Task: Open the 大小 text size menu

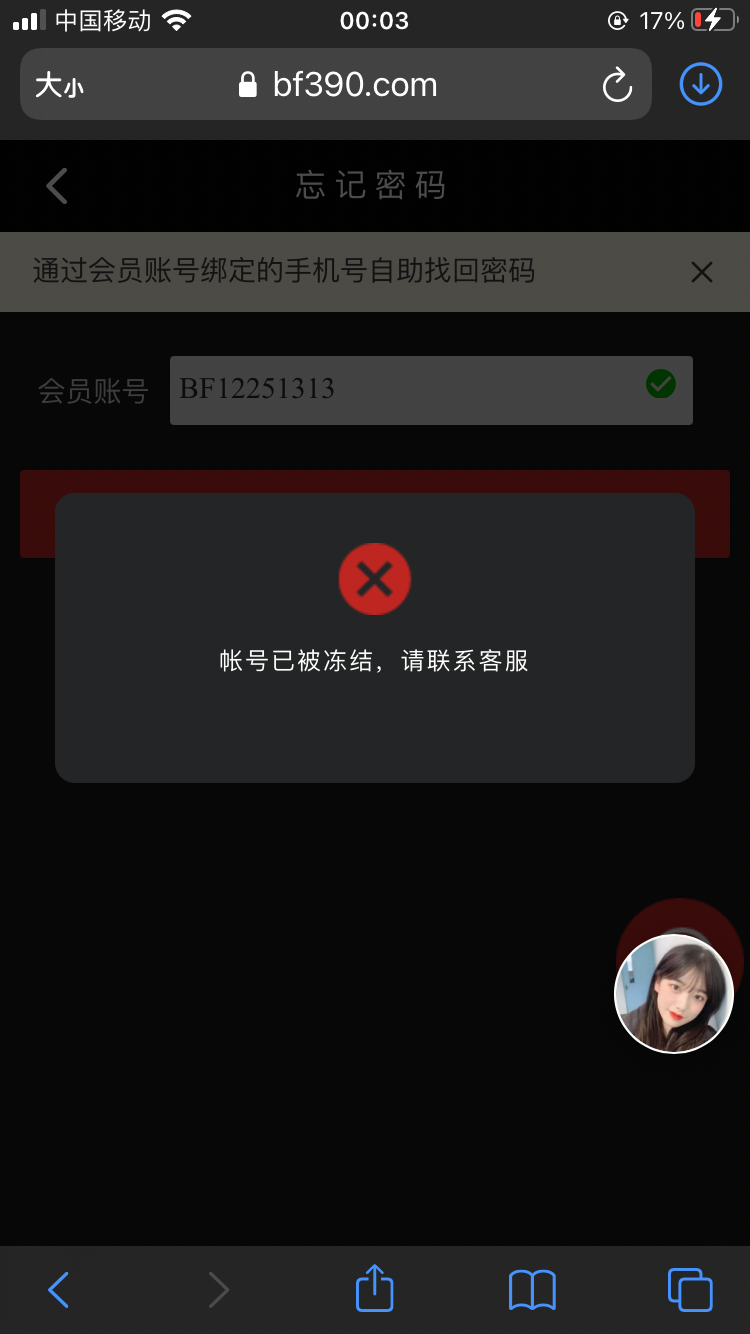Action: click(x=60, y=85)
